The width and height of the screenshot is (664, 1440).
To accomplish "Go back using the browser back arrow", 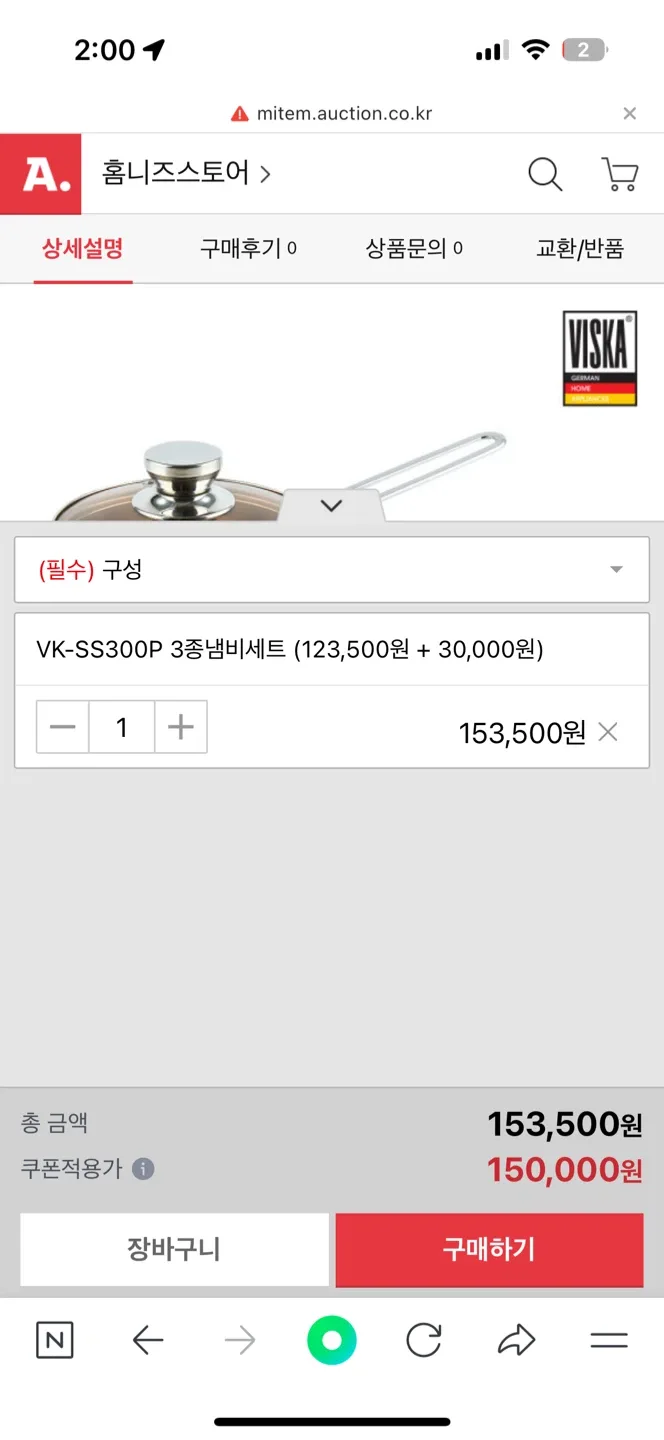I will click(x=148, y=1341).
